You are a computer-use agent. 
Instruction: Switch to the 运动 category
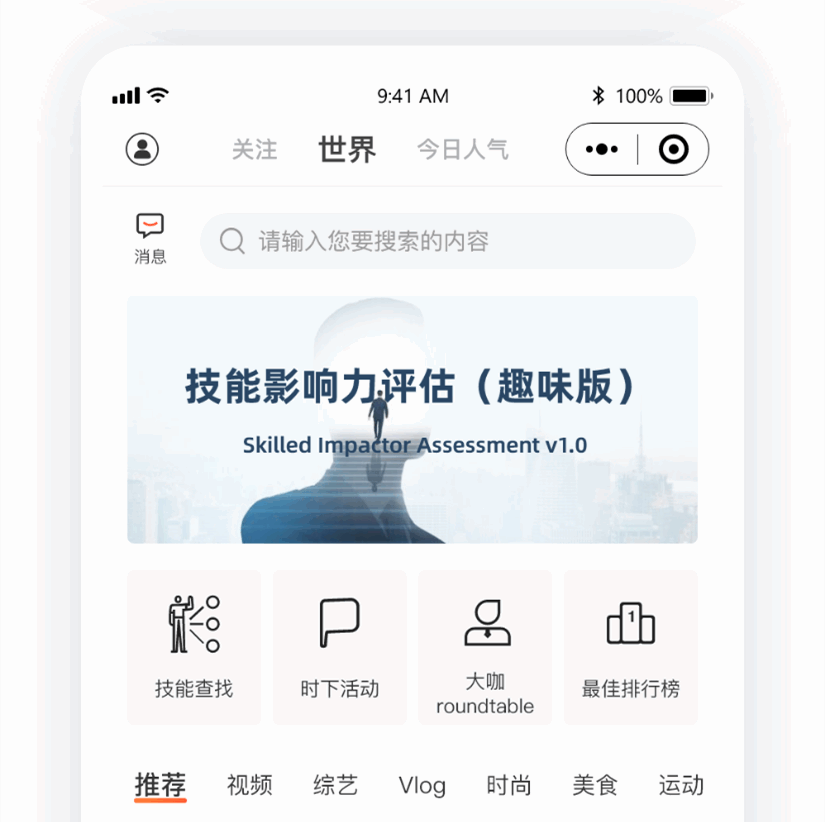click(681, 786)
